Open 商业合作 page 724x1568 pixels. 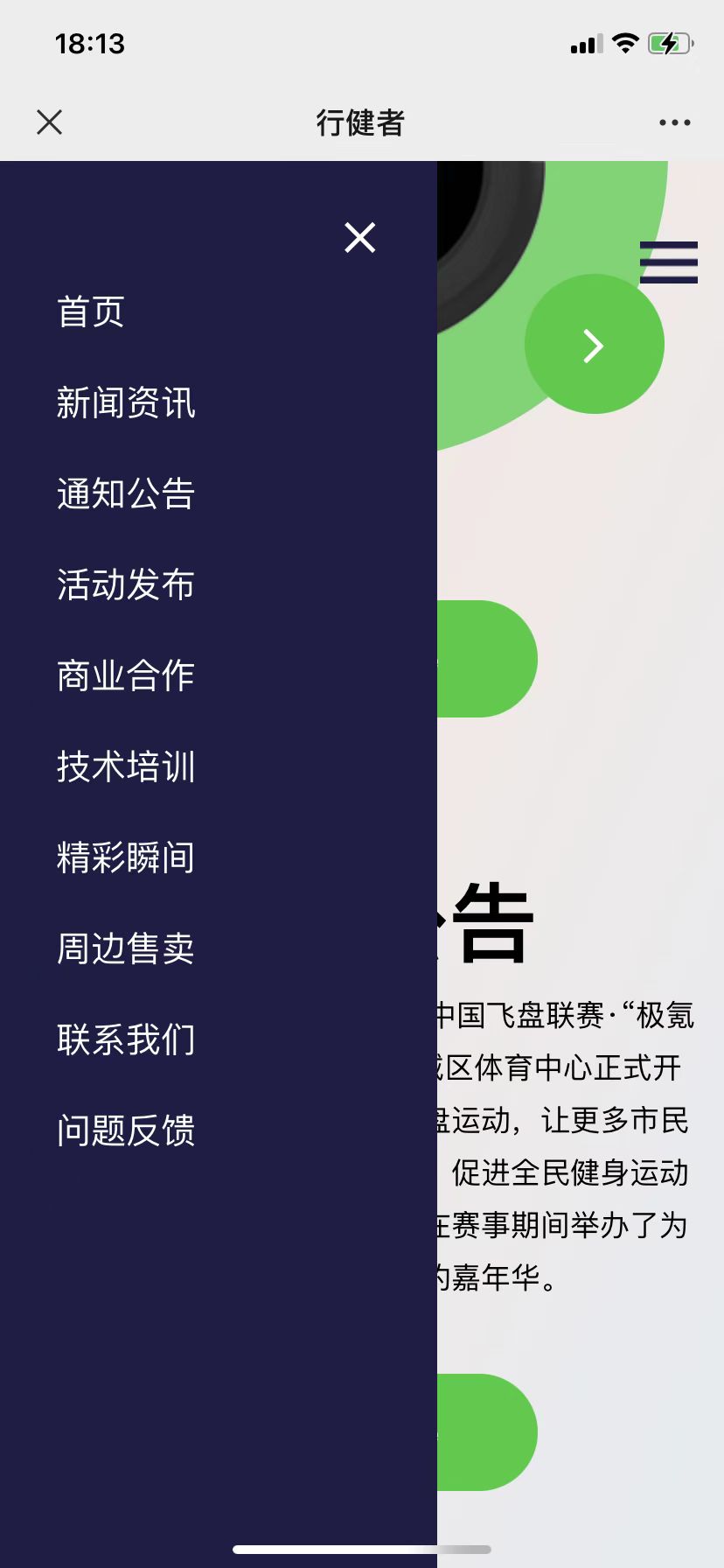click(126, 675)
